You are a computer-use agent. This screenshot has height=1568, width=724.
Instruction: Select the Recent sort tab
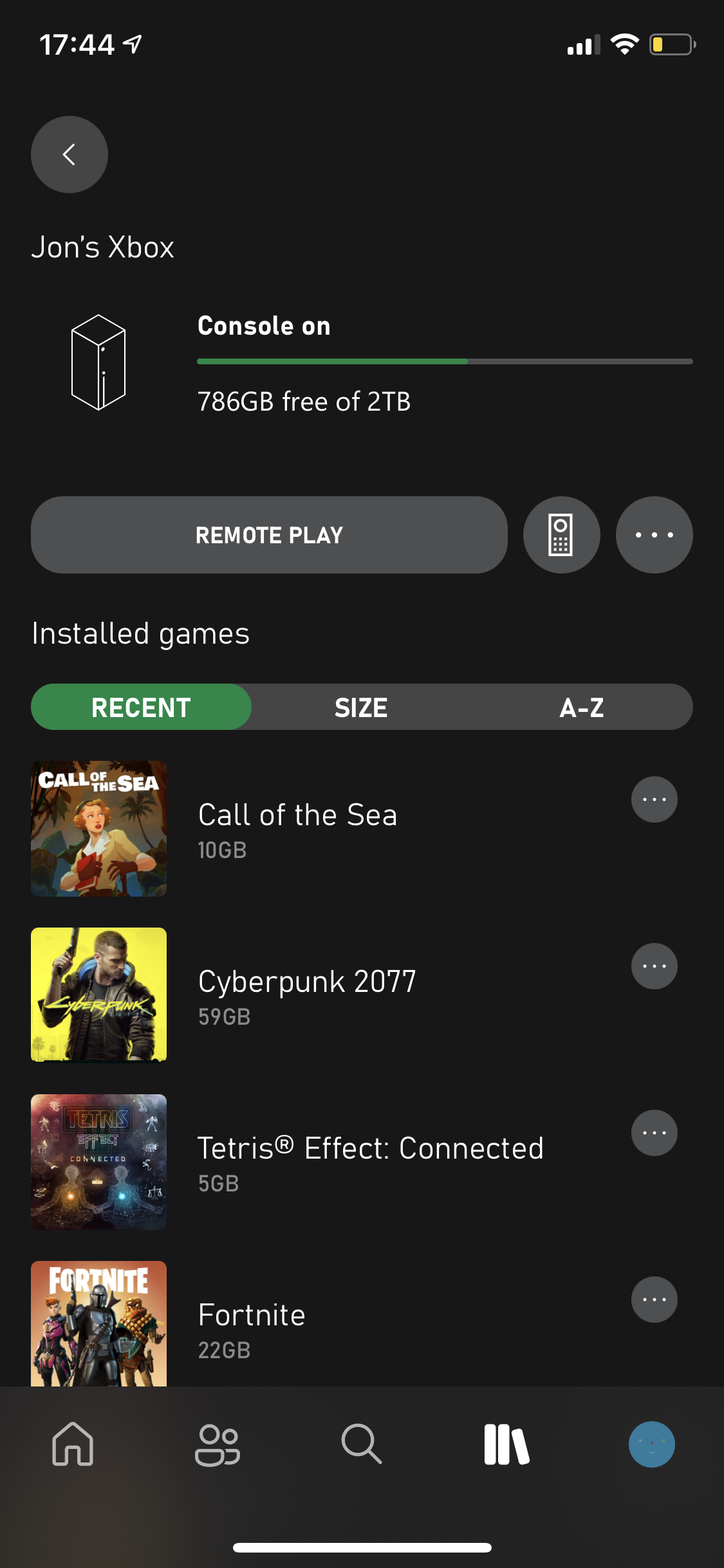click(x=141, y=707)
